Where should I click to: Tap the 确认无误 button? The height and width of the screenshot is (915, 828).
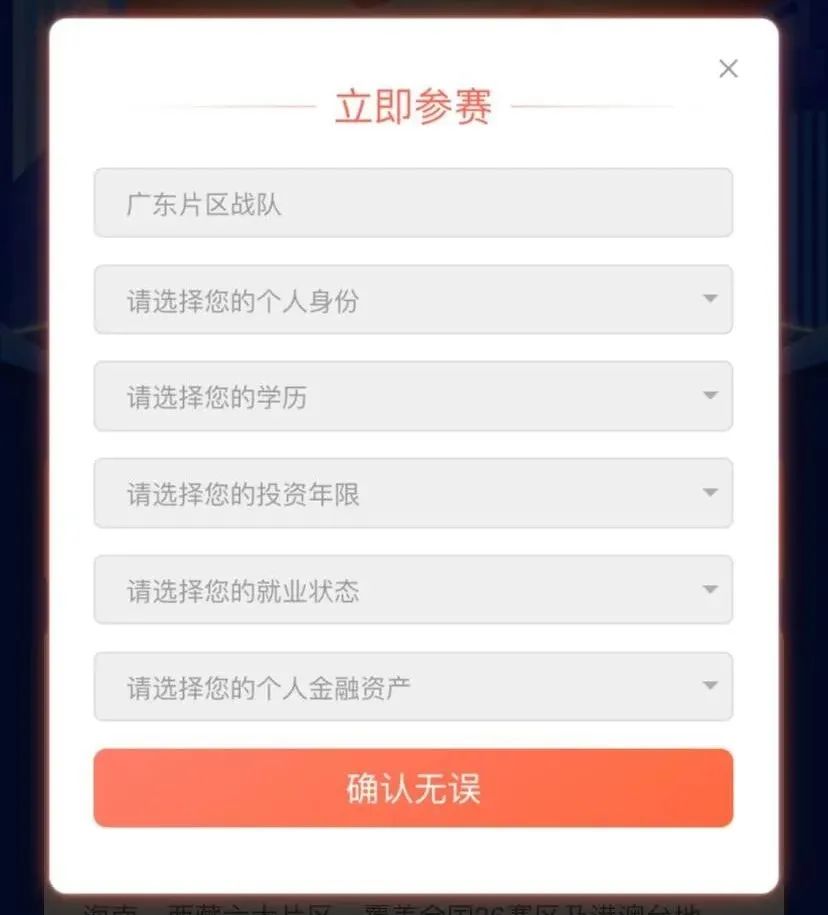pyautogui.click(x=413, y=788)
